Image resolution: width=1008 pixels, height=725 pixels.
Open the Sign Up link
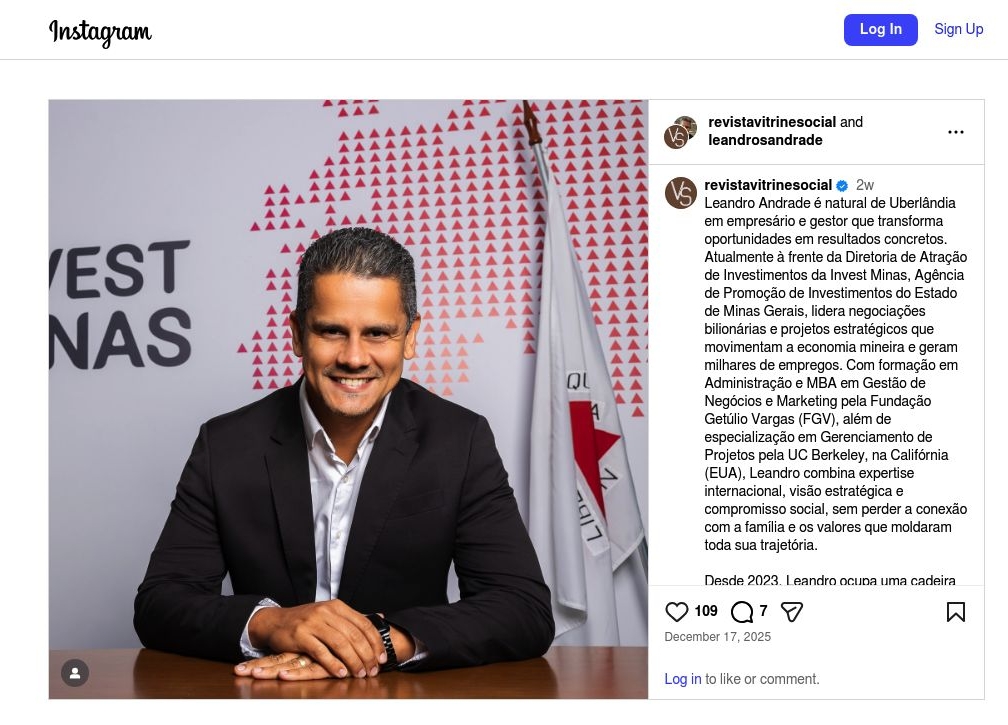[958, 30]
